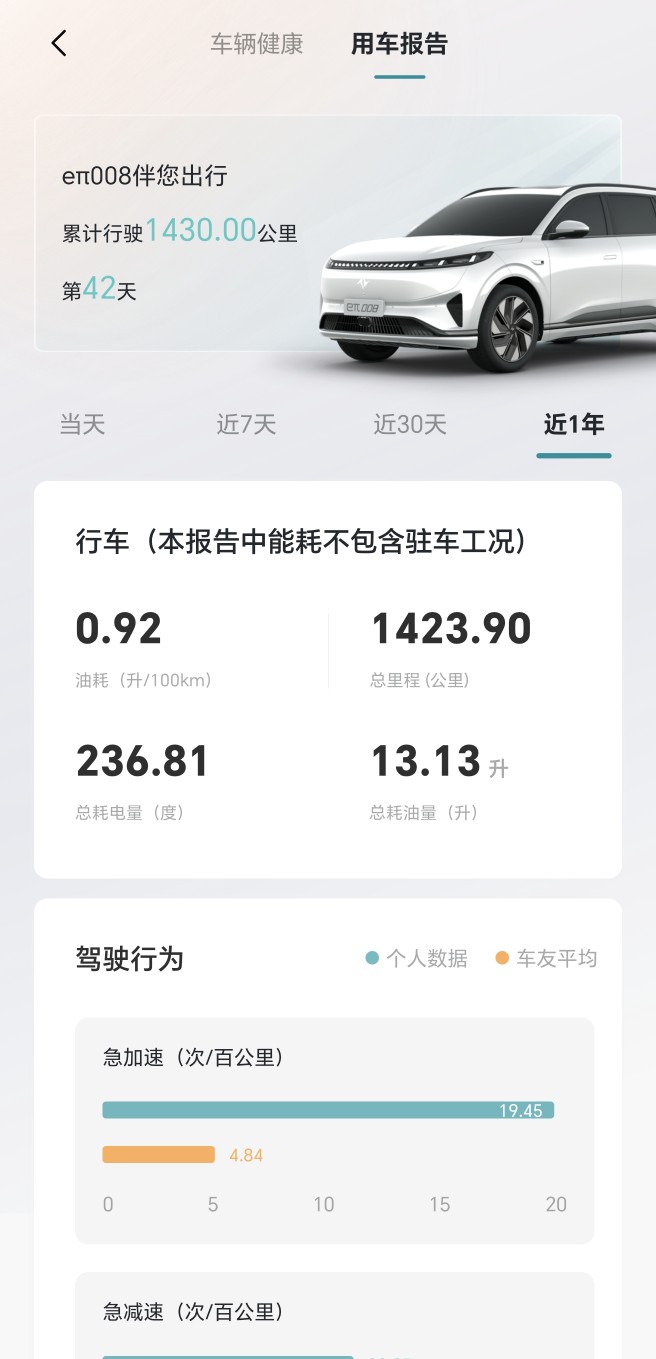This screenshot has width=656, height=1359.
Task: Select the 近1年 time range
Action: (573, 424)
